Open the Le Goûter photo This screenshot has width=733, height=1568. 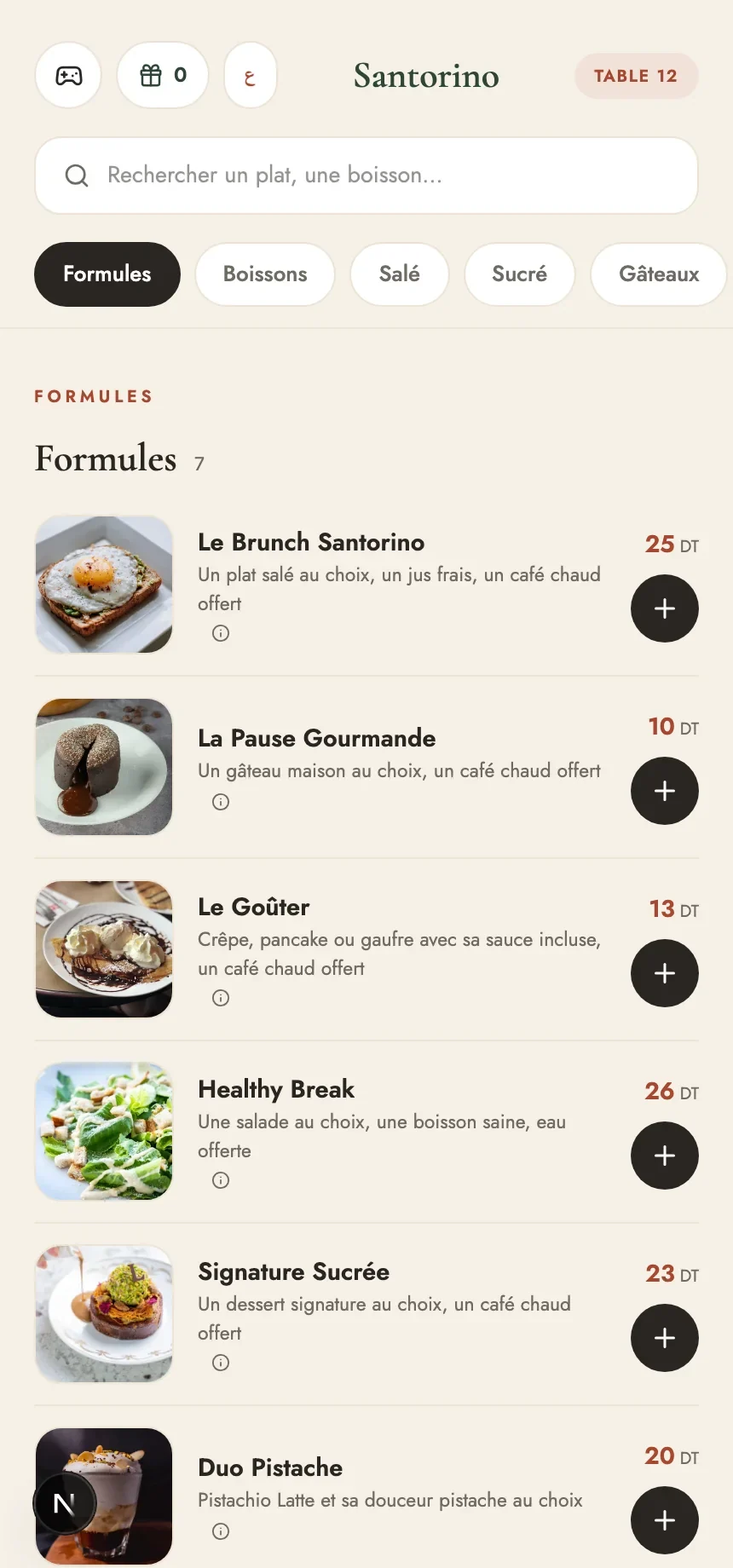(104, 949)
